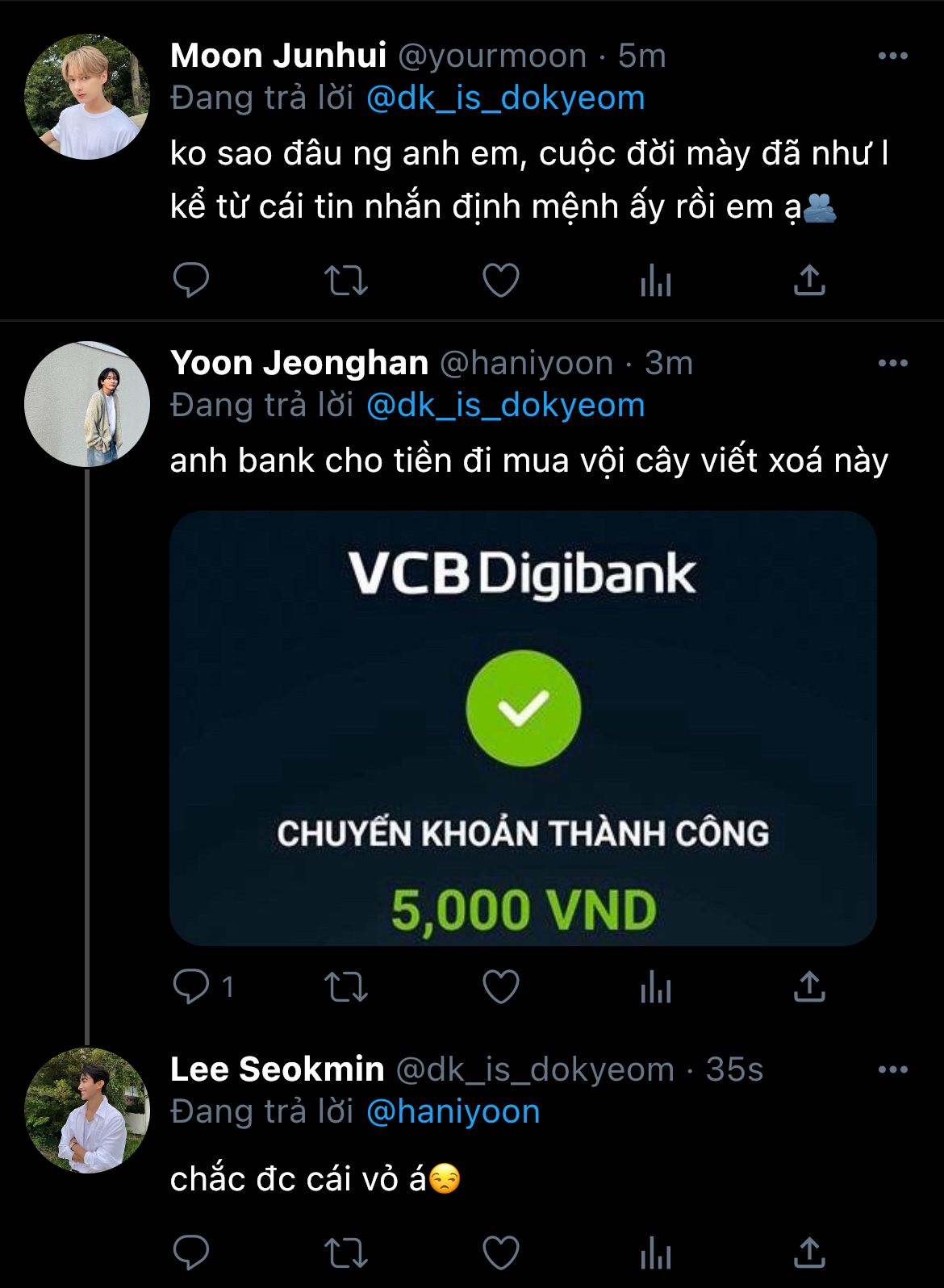Open overflow menu on Moon Junhui's tweet
The image size is (944, 1288).
892,56
